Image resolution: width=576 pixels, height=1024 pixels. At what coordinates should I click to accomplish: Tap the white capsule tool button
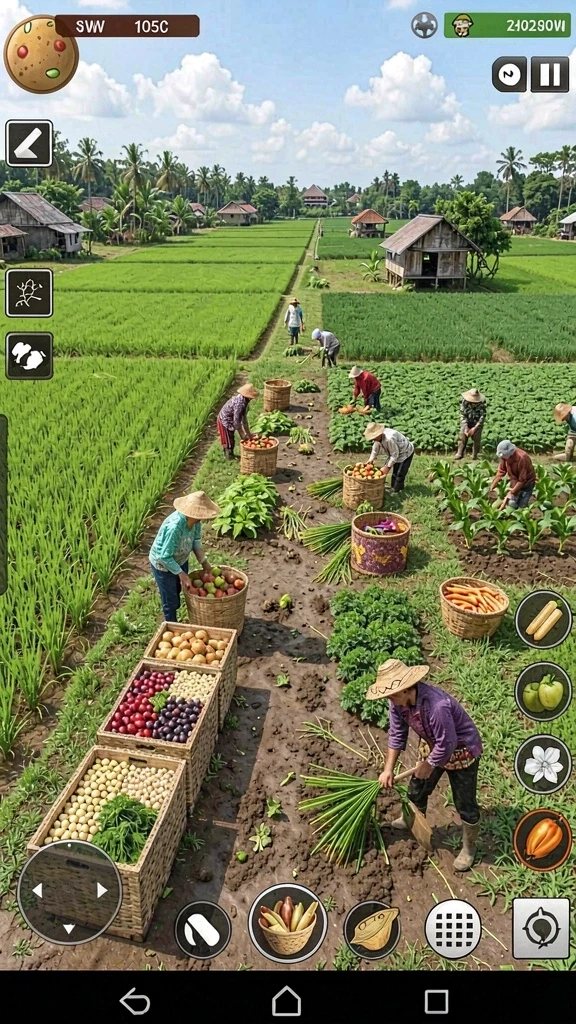202,930
